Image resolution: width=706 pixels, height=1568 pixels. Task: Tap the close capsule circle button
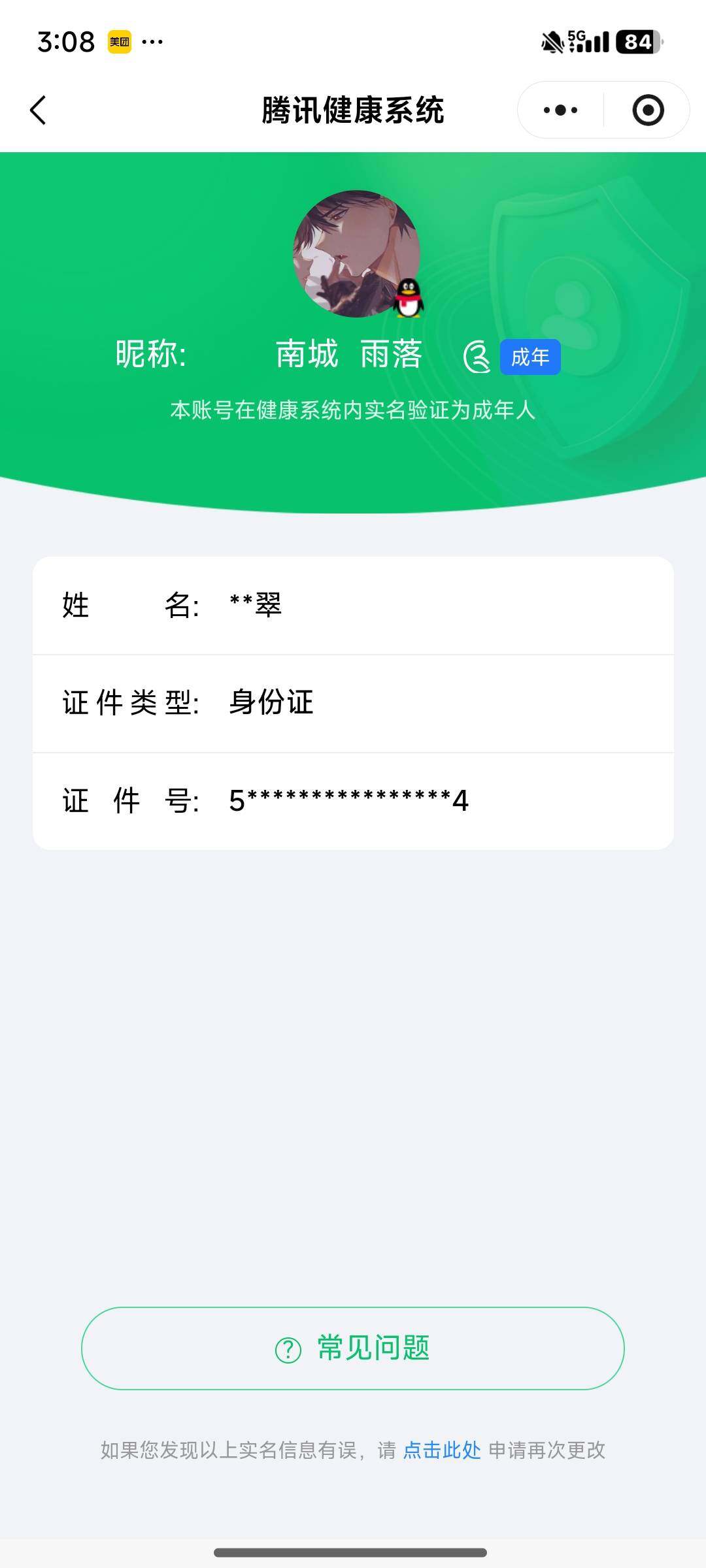click(x=646, y=110)
